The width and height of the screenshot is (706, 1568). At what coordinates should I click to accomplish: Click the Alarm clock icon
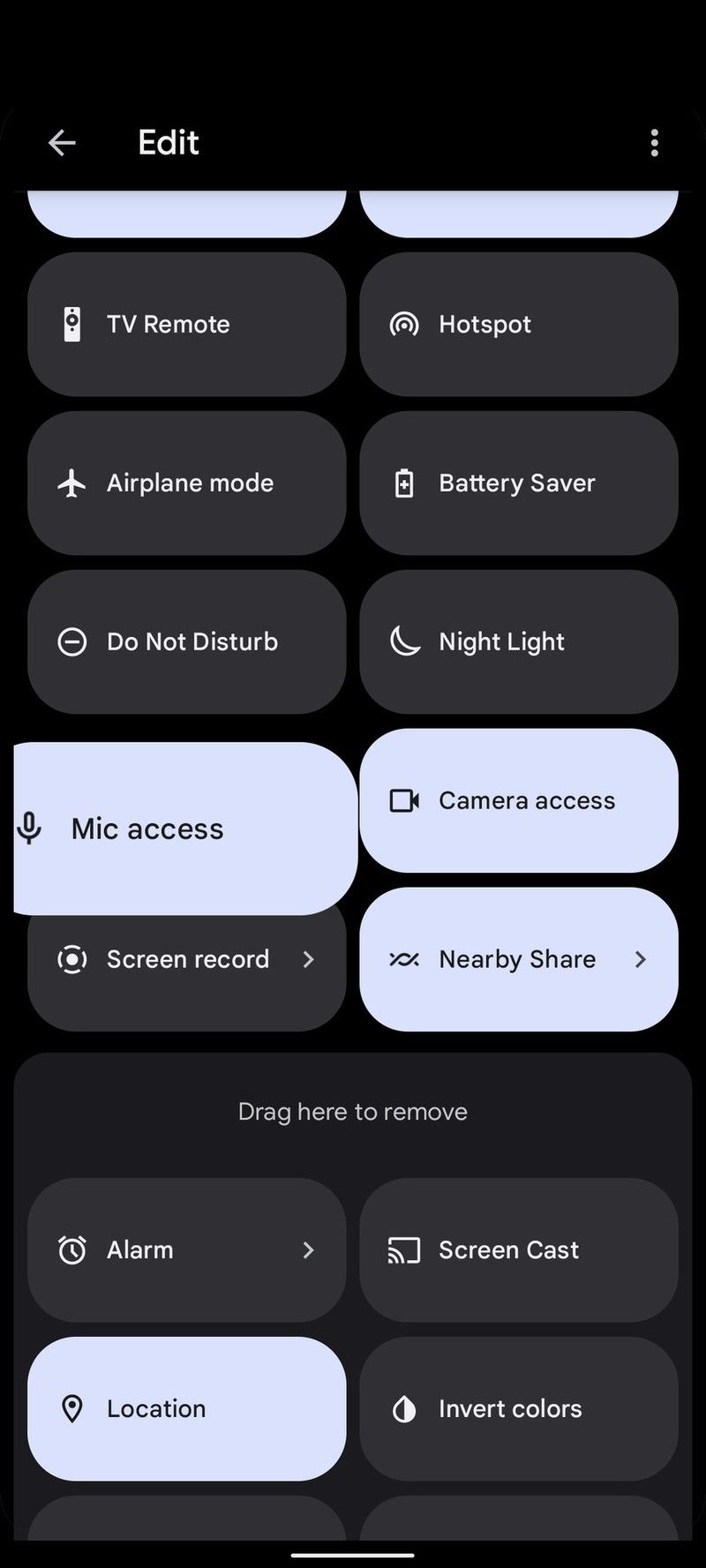point(71,1249)
